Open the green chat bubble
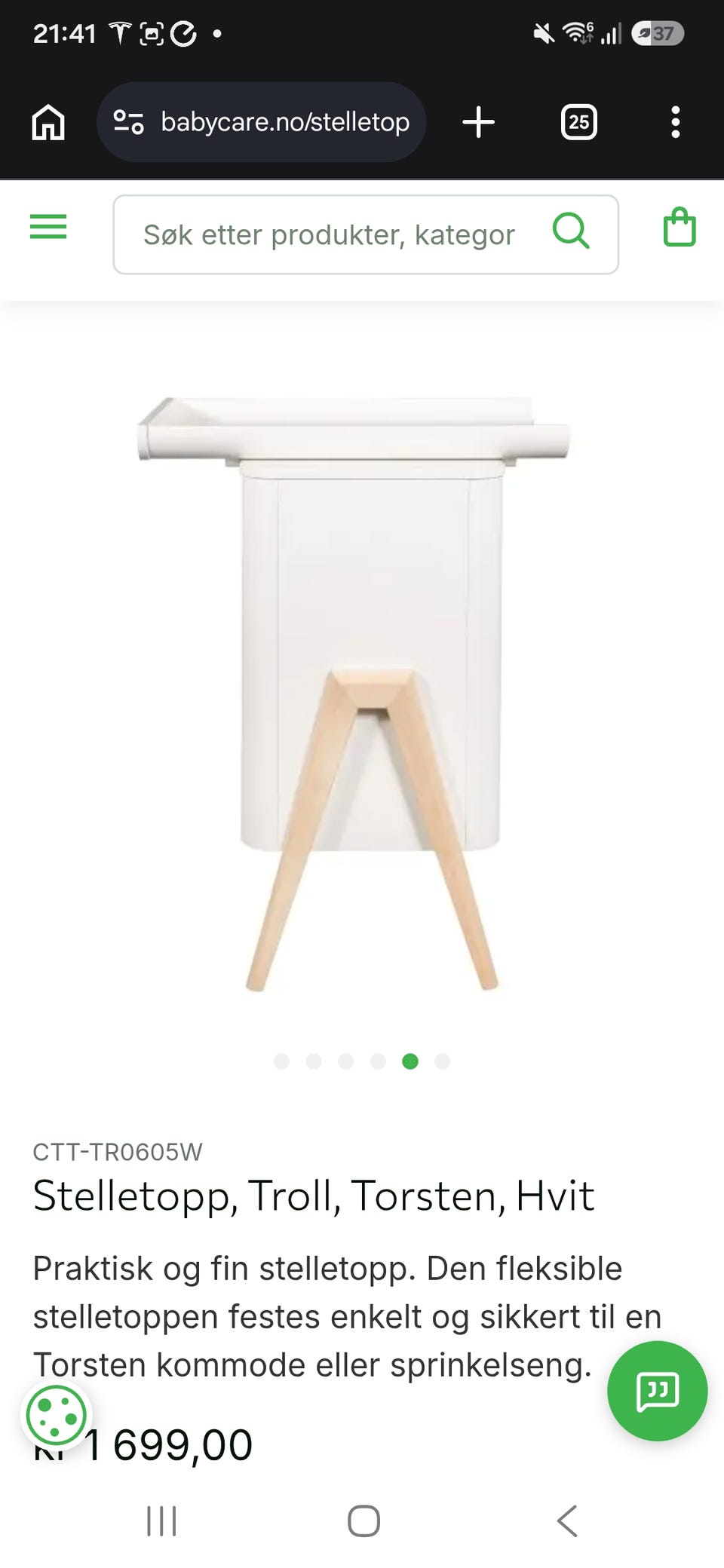Screen dimensions: 724x1568 tap(658, 1391)
